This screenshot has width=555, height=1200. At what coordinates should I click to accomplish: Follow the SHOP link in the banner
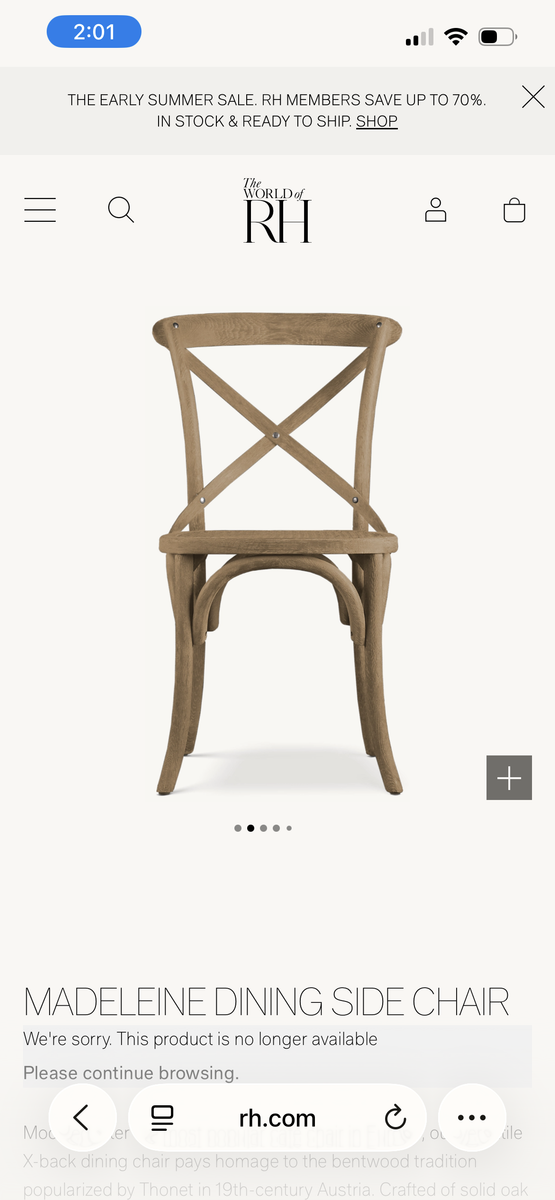[x=377, y=121]
